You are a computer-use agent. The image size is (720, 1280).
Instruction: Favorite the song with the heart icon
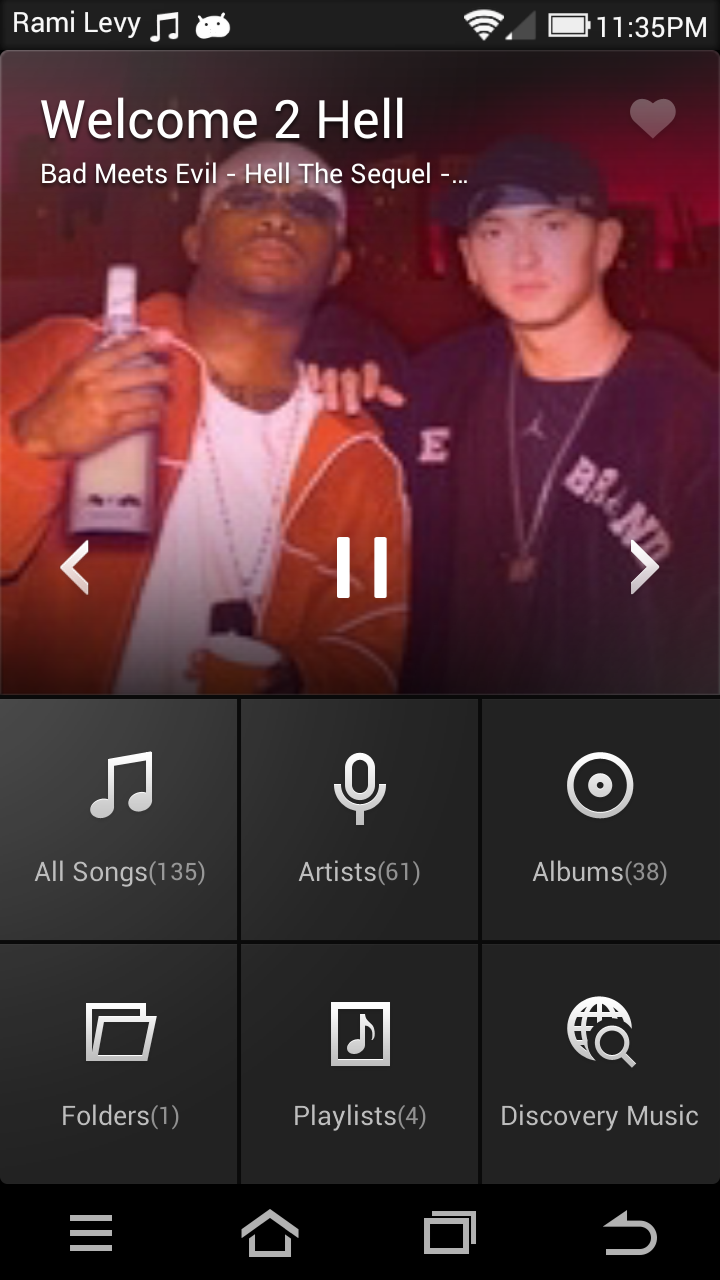pyautogui.click(x=653, y=119)
